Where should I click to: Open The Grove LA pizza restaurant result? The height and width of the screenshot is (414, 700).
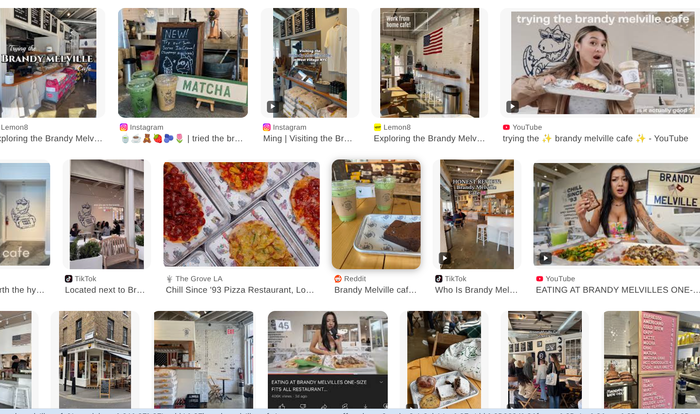241,214
